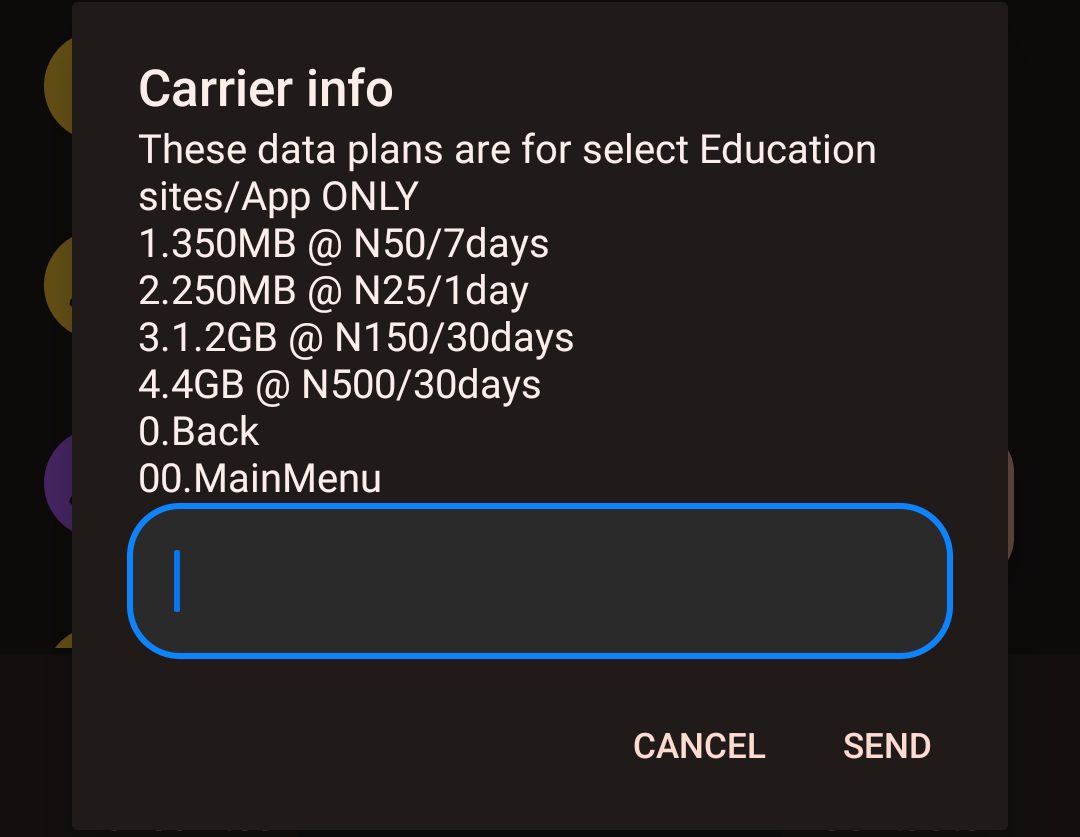Image resolution: width=1080 pixels, height=837 pixels.
Task: Send the USSD reply
Action: coord(886,746)
